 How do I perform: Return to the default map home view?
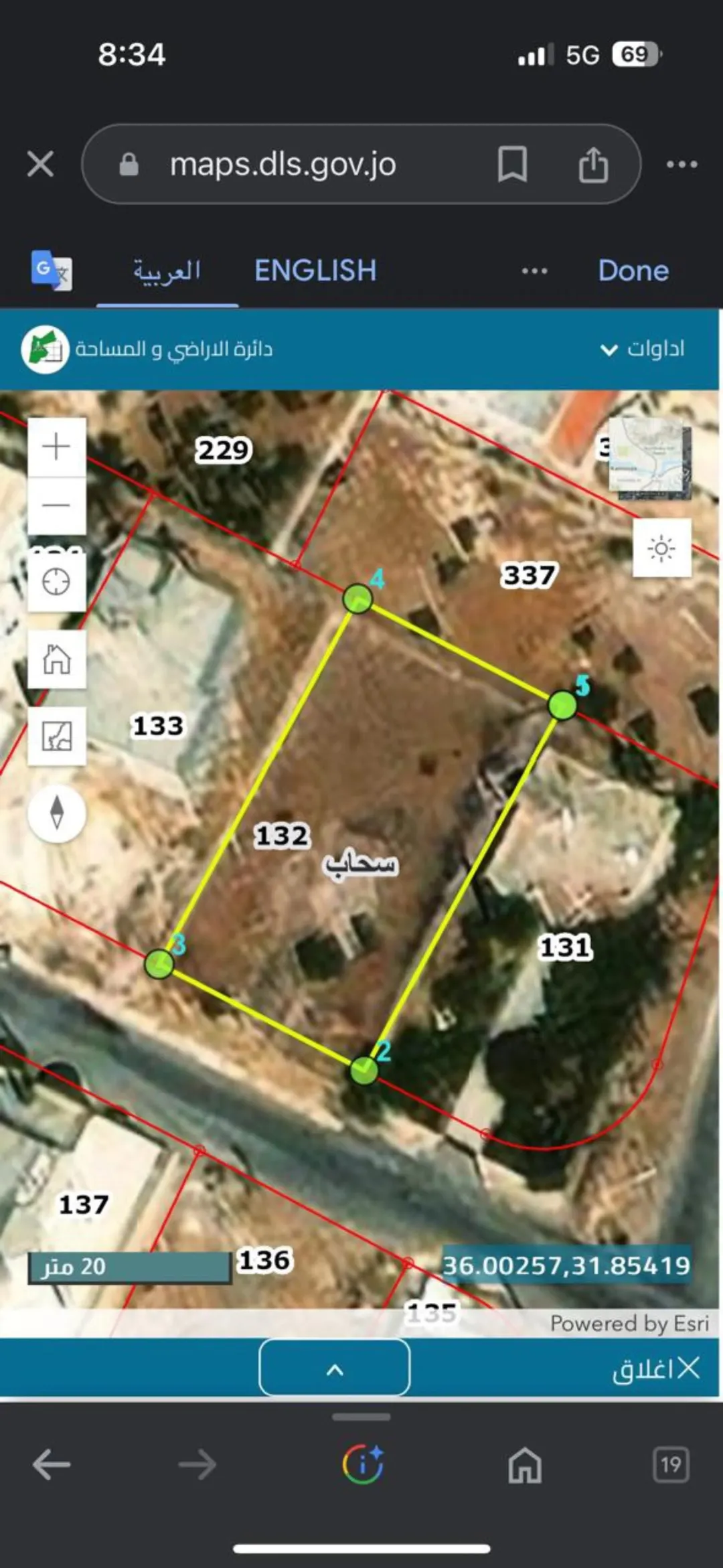[57, 659]
